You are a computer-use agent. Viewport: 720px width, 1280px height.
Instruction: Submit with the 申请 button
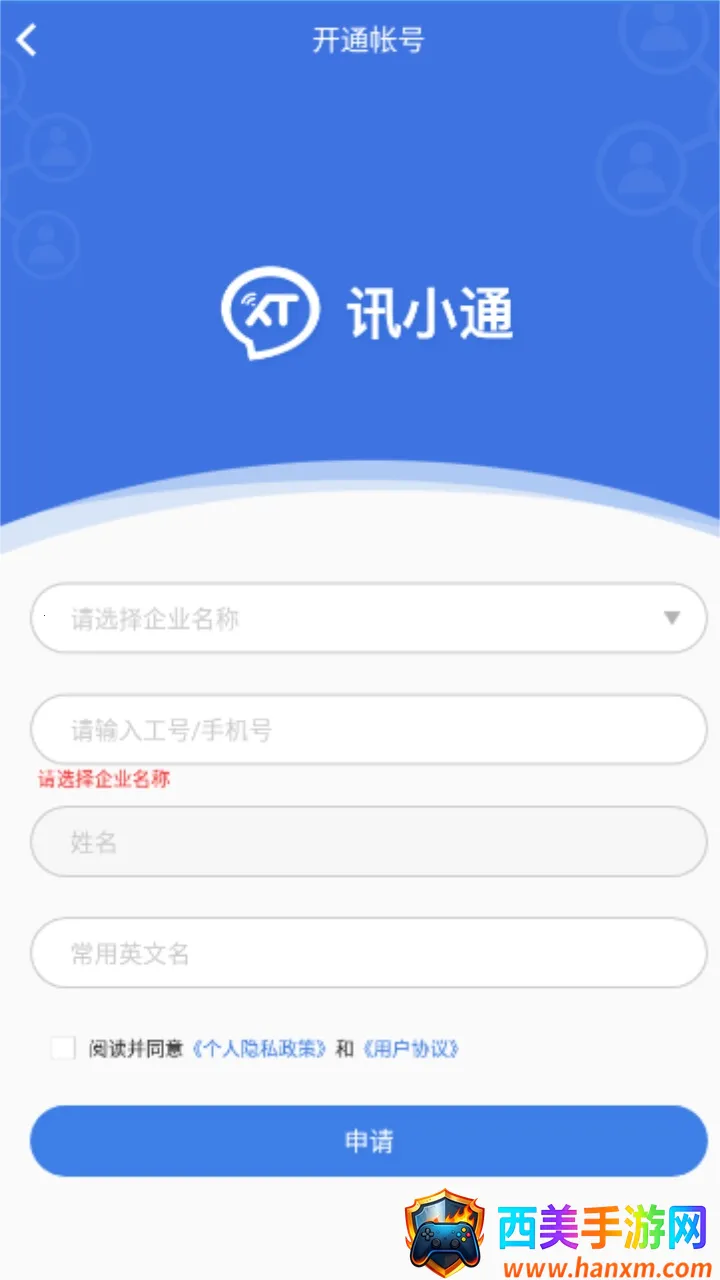pos(368,1141)
